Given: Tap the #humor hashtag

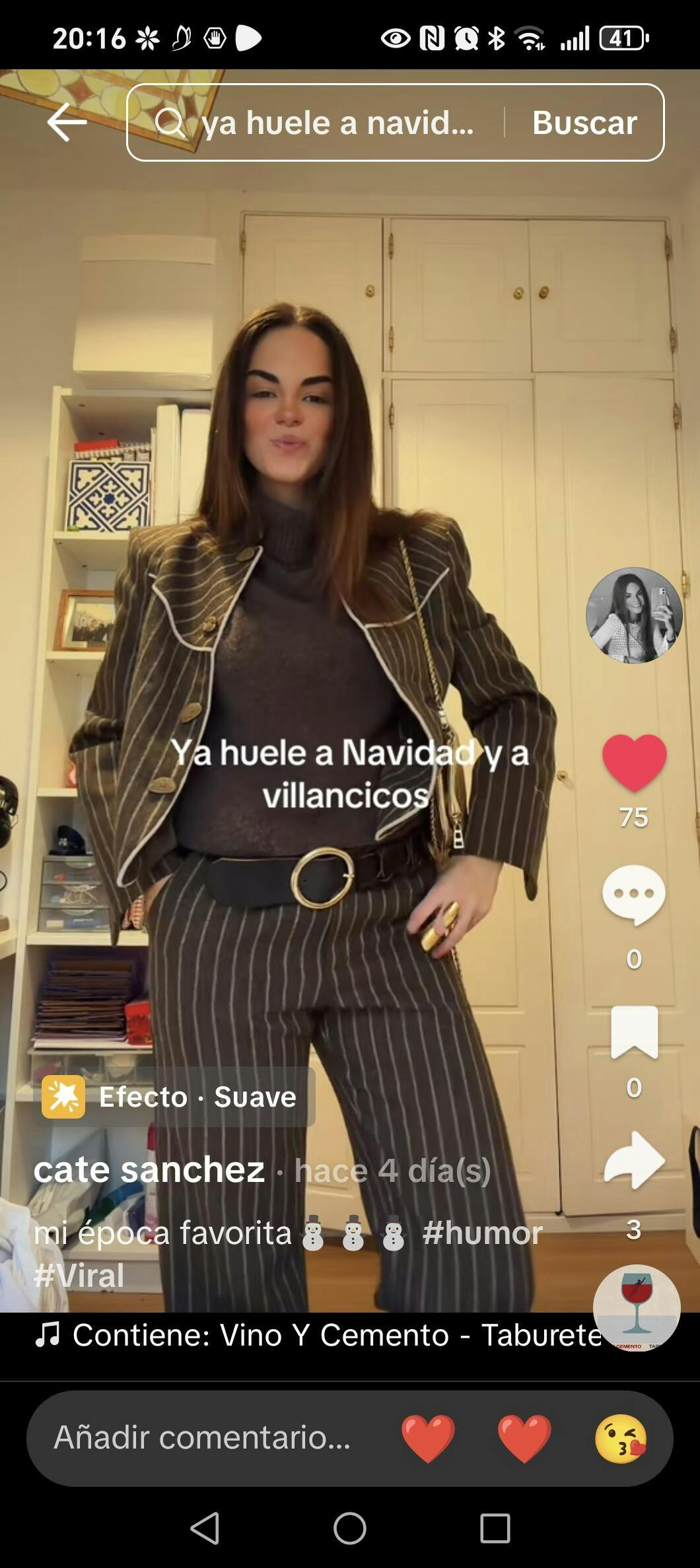Looking at the screenshot, I should coord(482,1232).
